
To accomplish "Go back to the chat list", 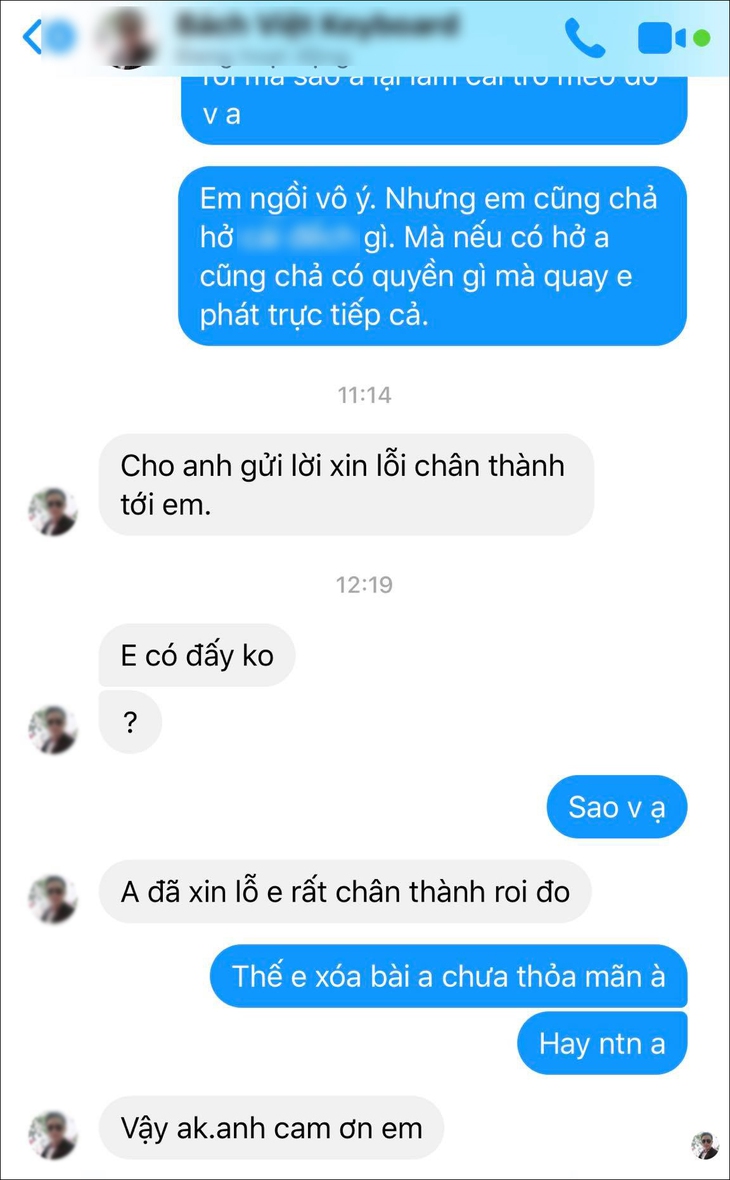I will click(33, 38).
